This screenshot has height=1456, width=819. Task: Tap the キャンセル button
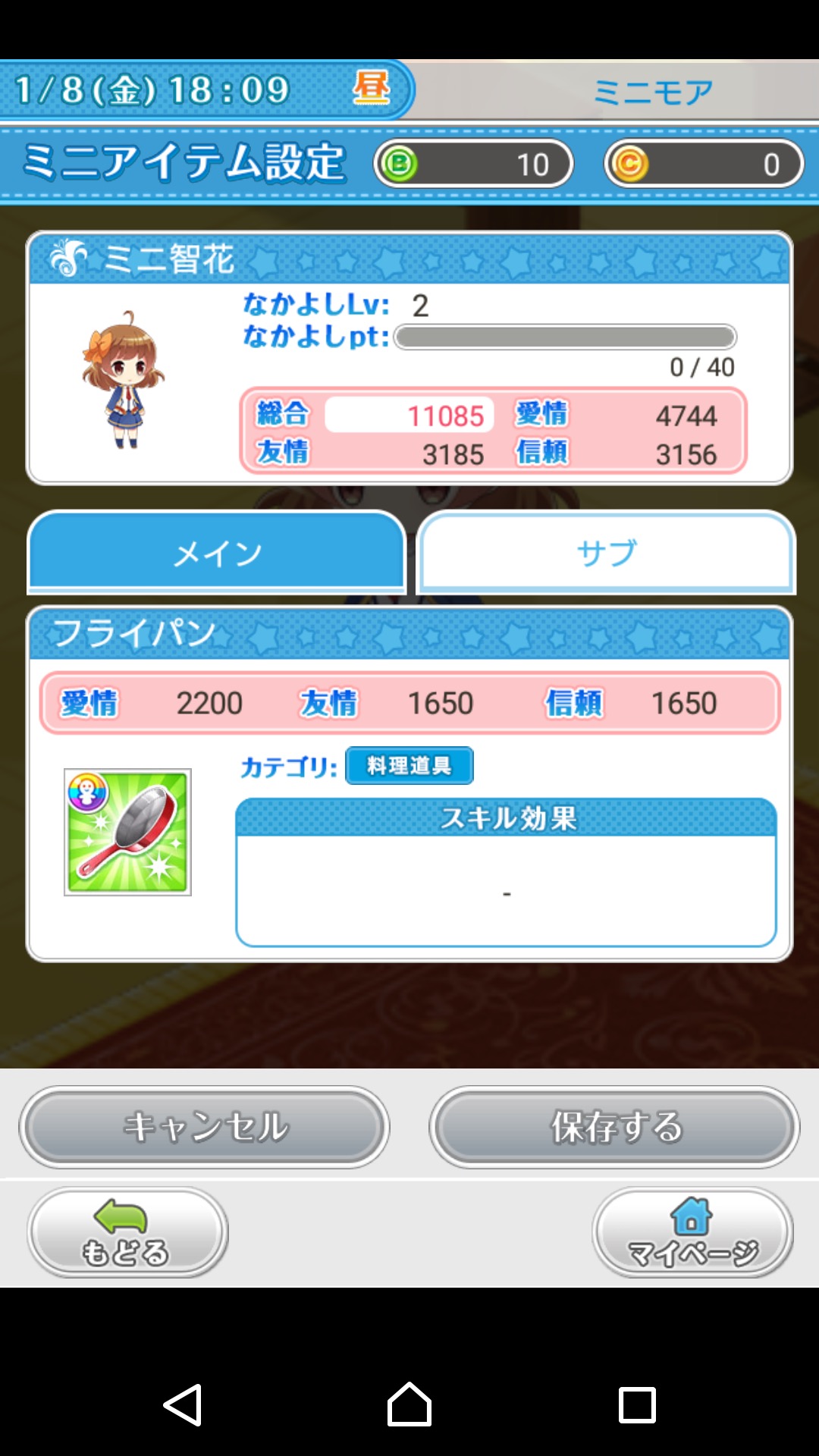click(205, 1127)
